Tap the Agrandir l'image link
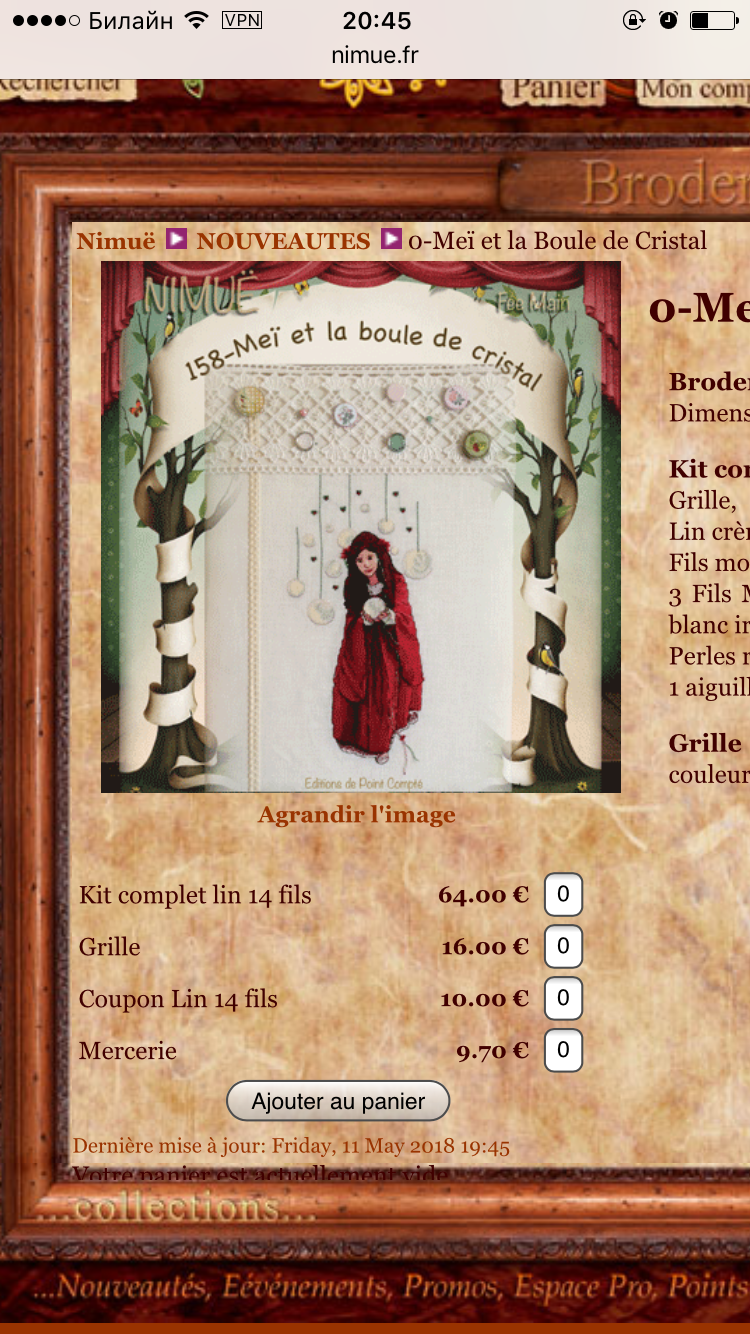This screenshot has height=1334, width=750. coord(357,815)
